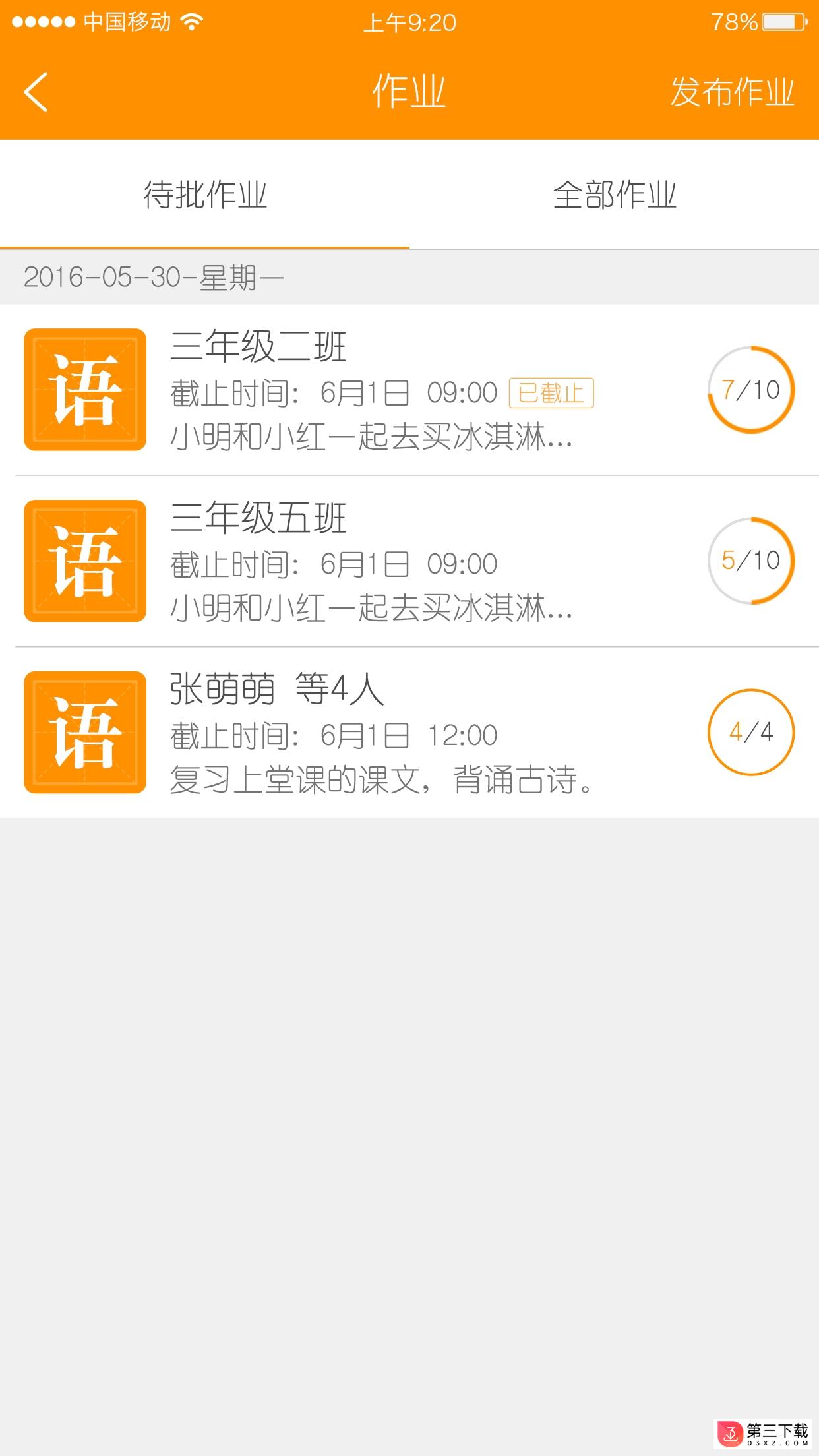Open the 张萌萌 等4人 homework entry
The height and width of the screenshot is (1456, 819).
[409, 733]
